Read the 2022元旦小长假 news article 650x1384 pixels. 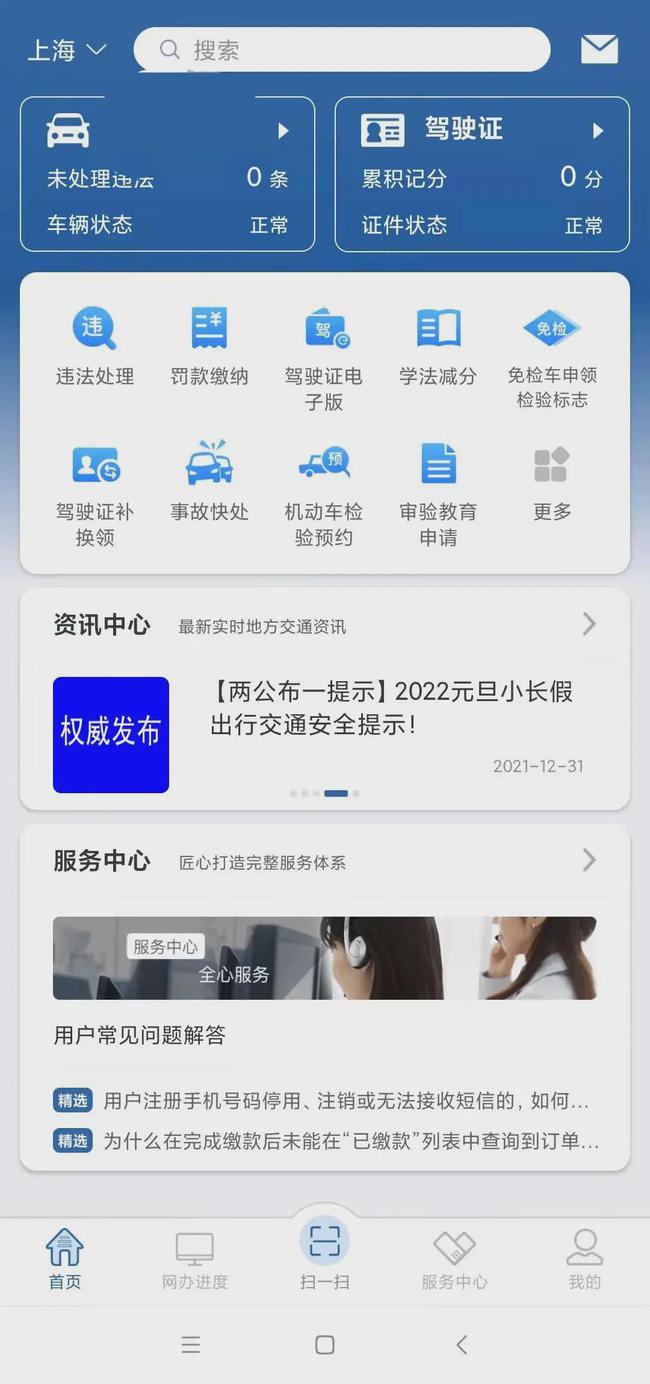pos(390,708)
